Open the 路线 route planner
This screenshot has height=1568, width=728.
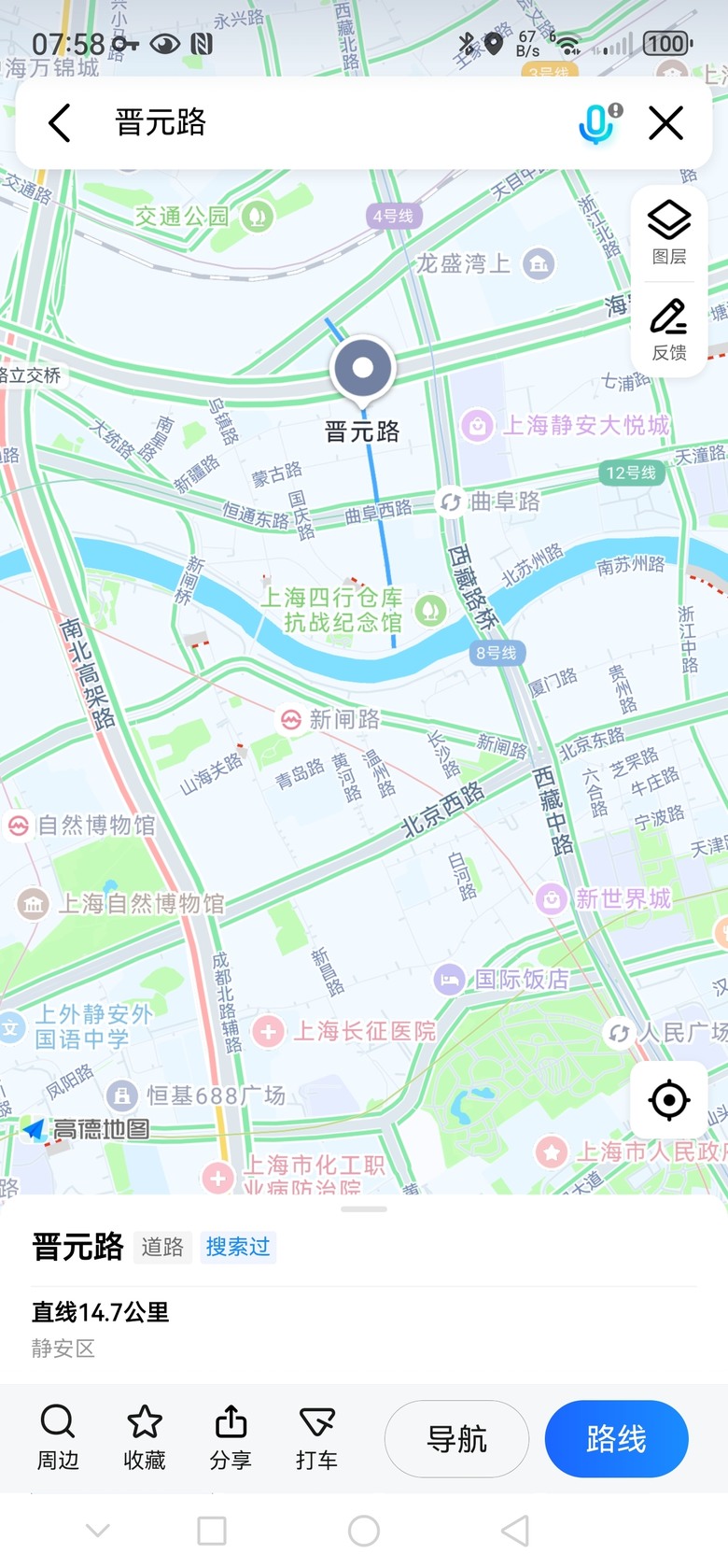pos(617,1439)
